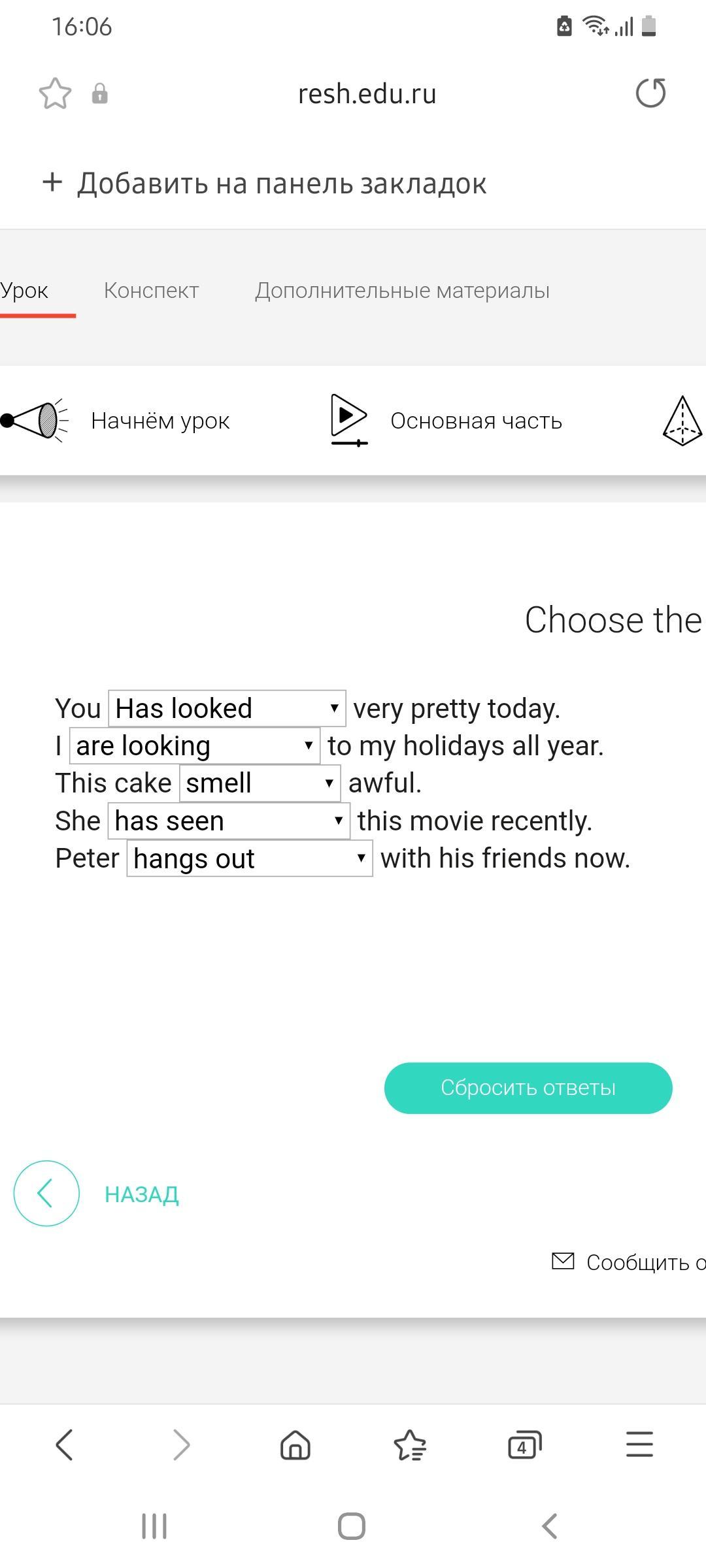
Task: Expand the 'are looking' dropdown
Action: pyautogui.click(x=195, y=745)
